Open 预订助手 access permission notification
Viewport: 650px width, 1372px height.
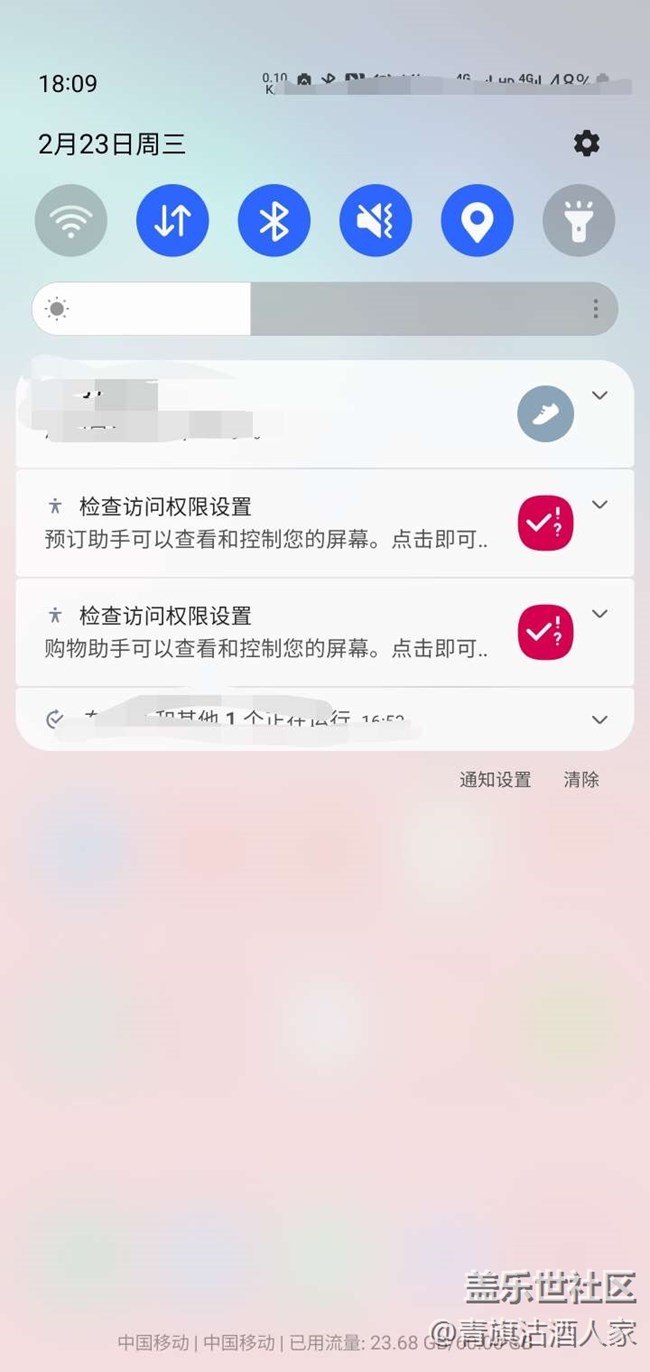(266, 524)
